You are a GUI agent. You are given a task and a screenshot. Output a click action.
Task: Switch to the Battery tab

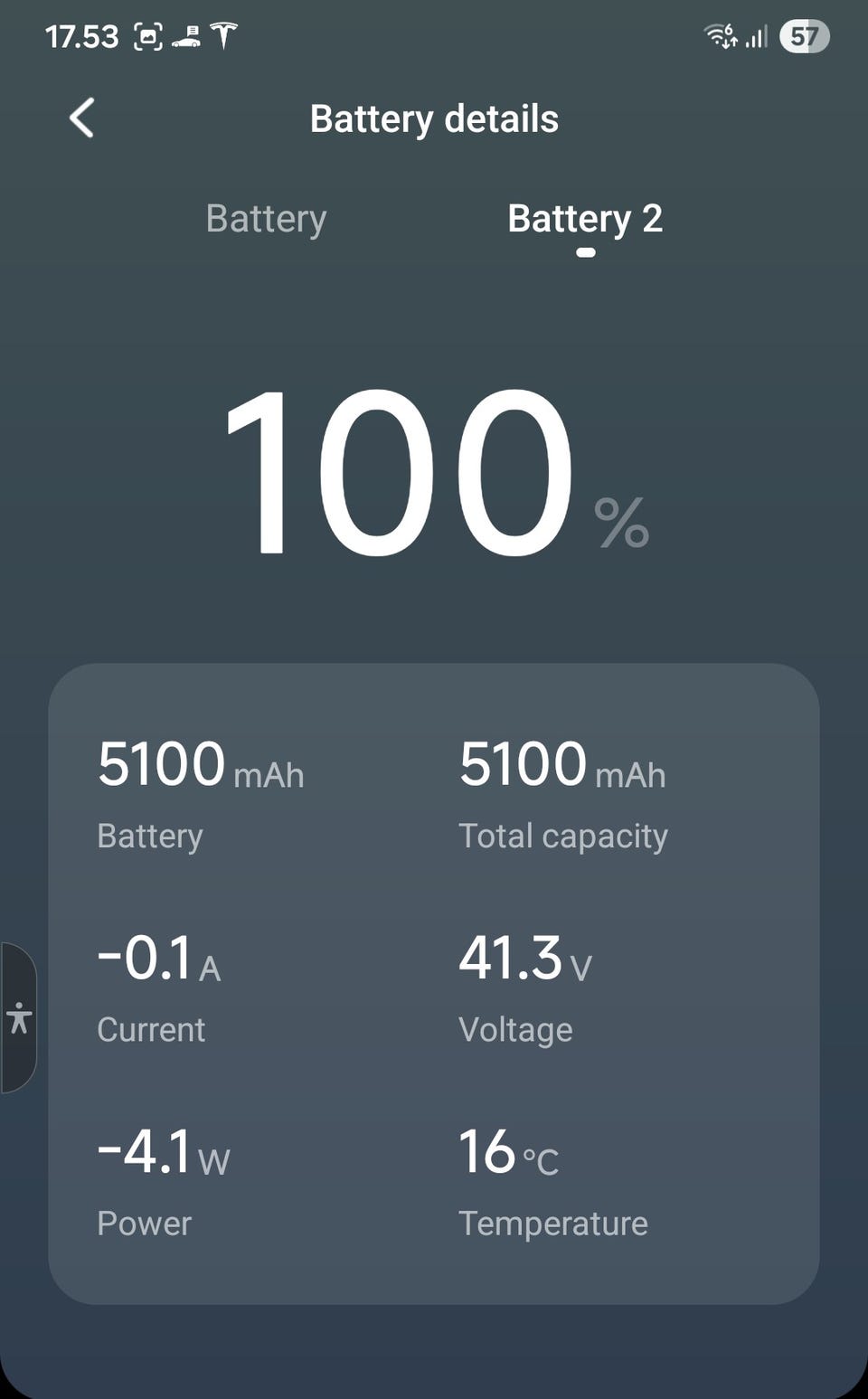point(266,219)
